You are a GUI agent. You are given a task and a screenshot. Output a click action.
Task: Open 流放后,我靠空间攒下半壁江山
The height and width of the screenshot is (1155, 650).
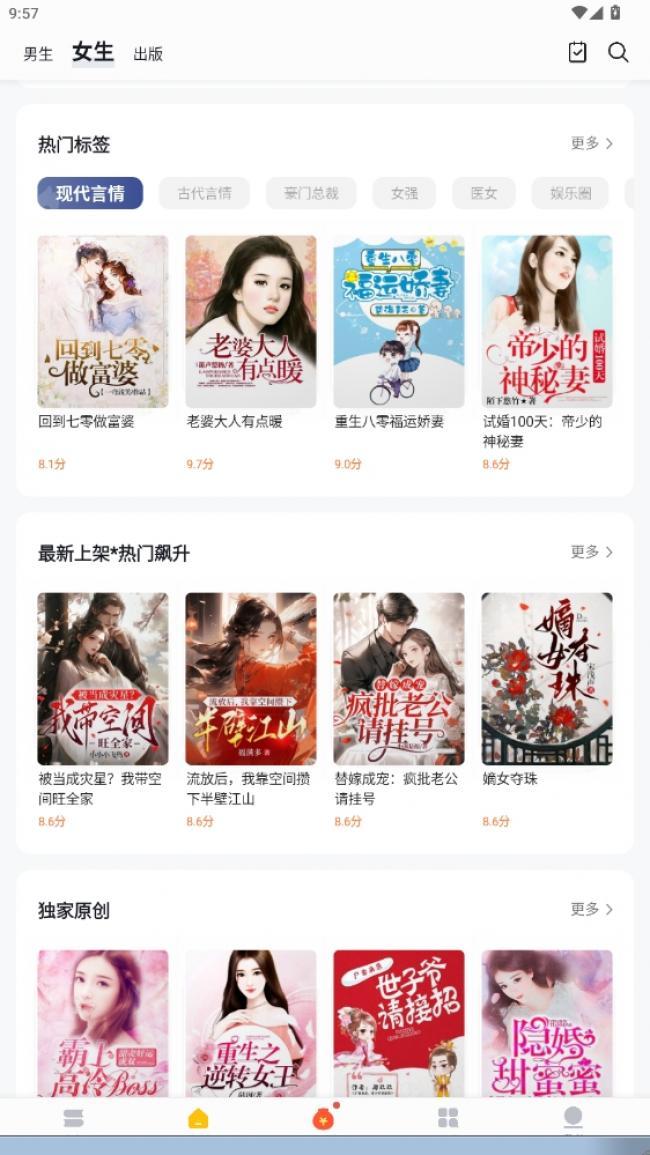click(x=251, y=679)
